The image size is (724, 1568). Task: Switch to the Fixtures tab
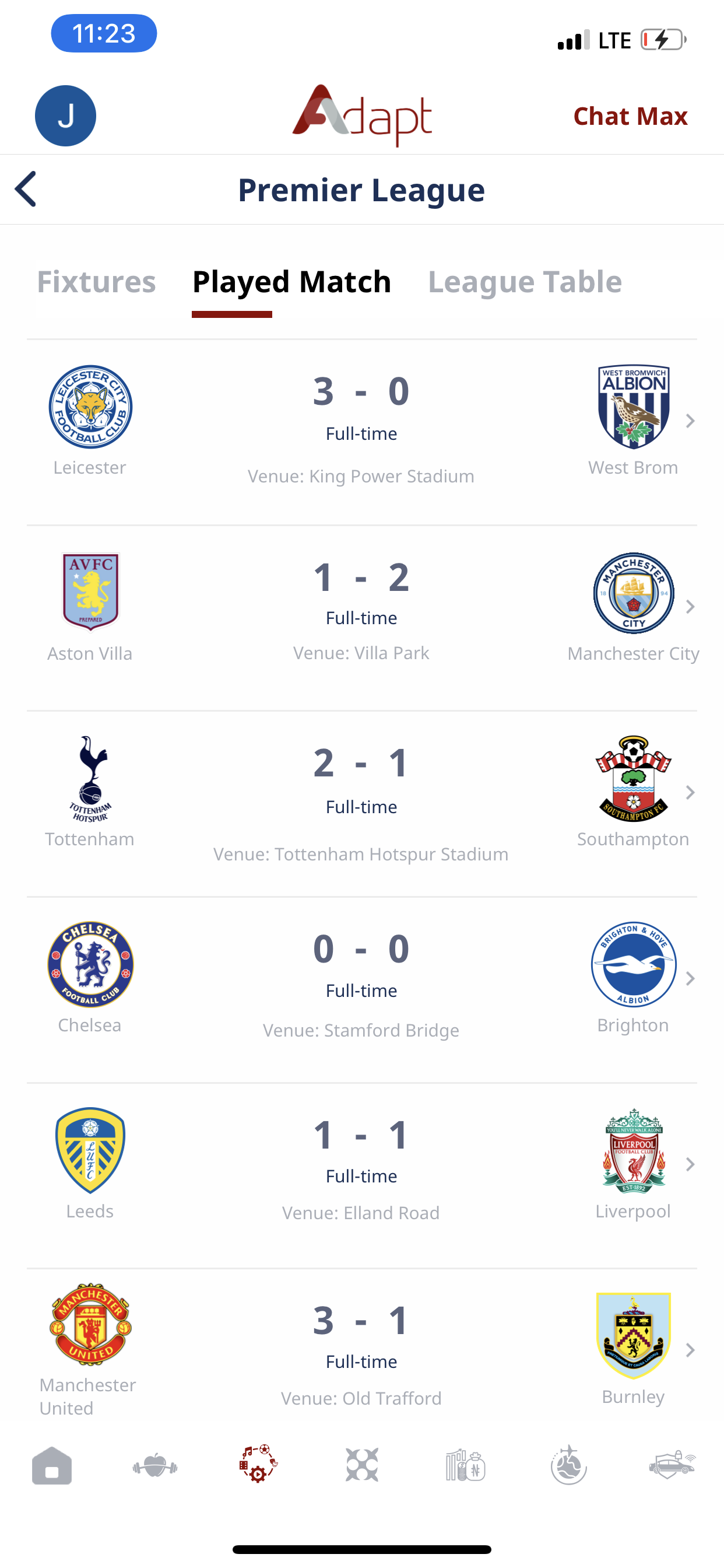click(x=96, y=282)
